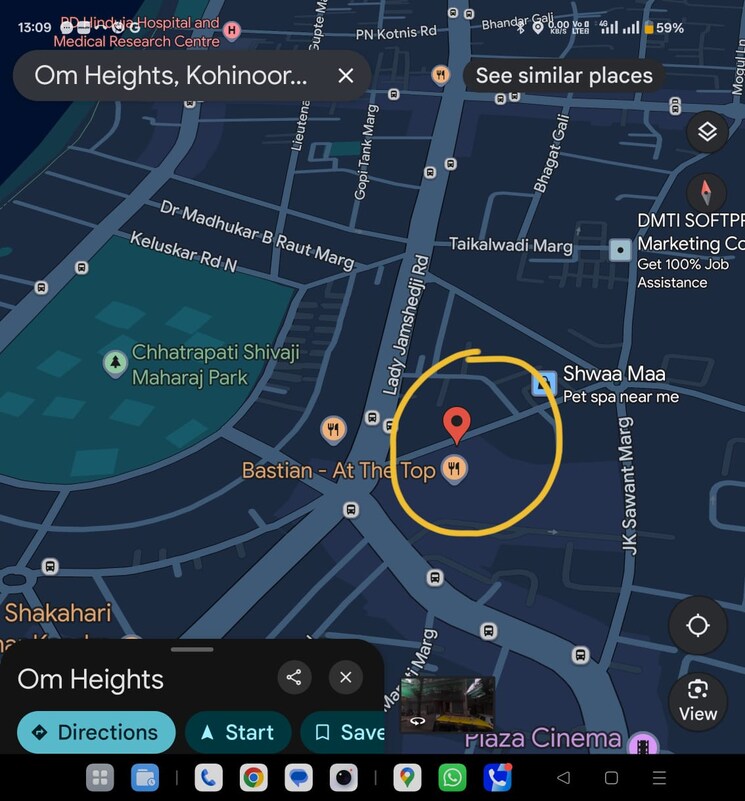Image resolution: width=745 pixels, height=801 pixels.
Task: Select Chhatrapati Shivaji Maharaj Park marker
Action: (x=116, y=362)
